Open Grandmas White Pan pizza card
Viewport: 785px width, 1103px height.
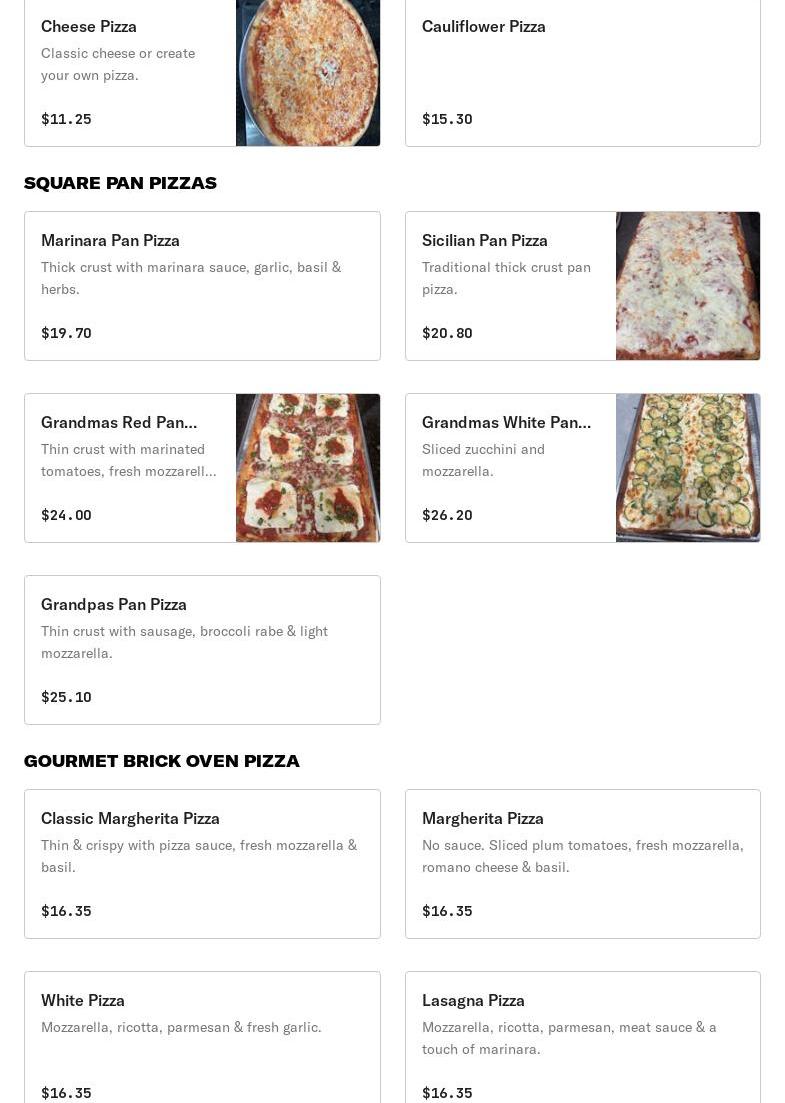(x=510, y=468)
